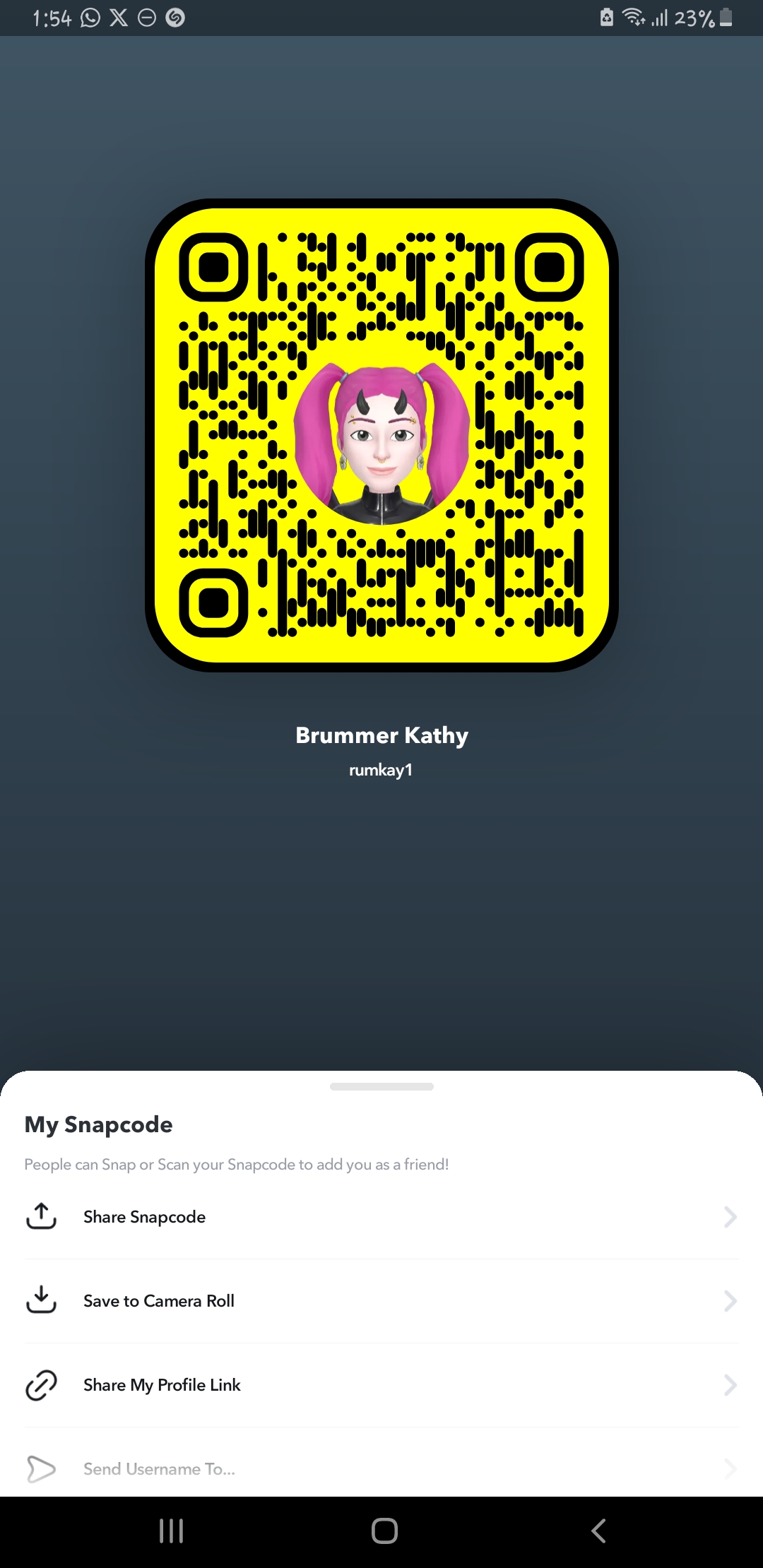Go back with the system back button
Viewport: 763px width, 1568px height.
pos(598,1531)
